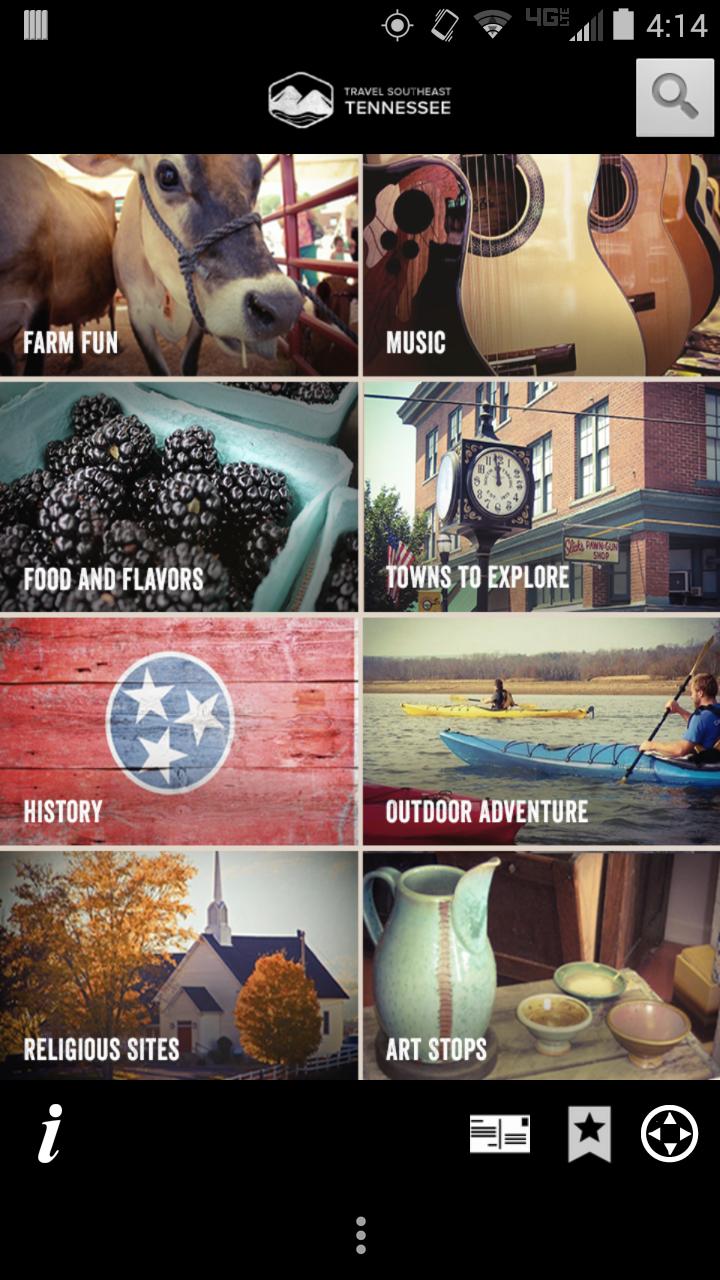
Task: Open the search using the magnifier icon
Action: coord(676,99)
